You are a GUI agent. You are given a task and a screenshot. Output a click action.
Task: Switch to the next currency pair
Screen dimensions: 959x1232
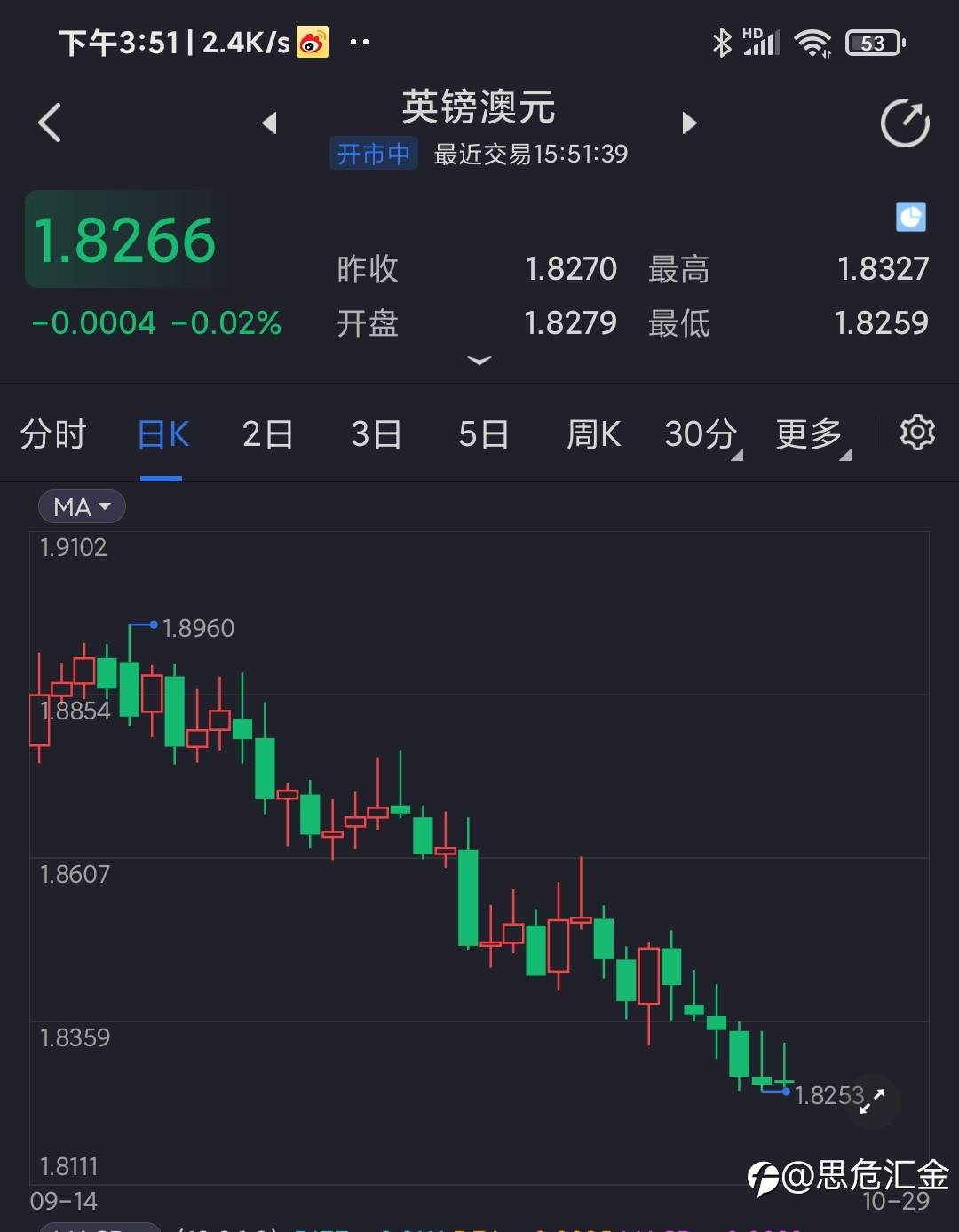(689, 123)
